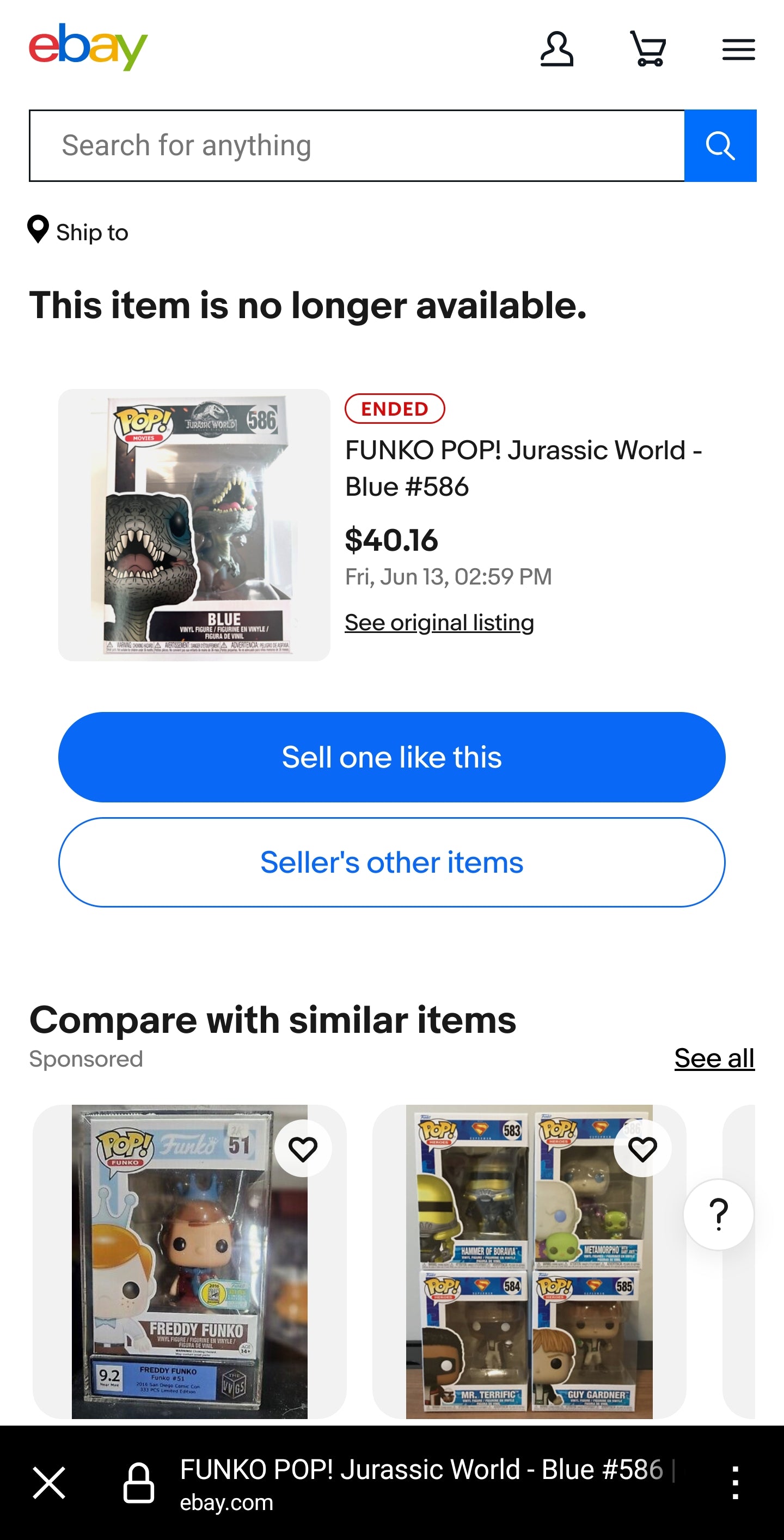Submit search with the blue magnifier button
The width and height of the screenshot is (784, 1540).
coord(720,145)
